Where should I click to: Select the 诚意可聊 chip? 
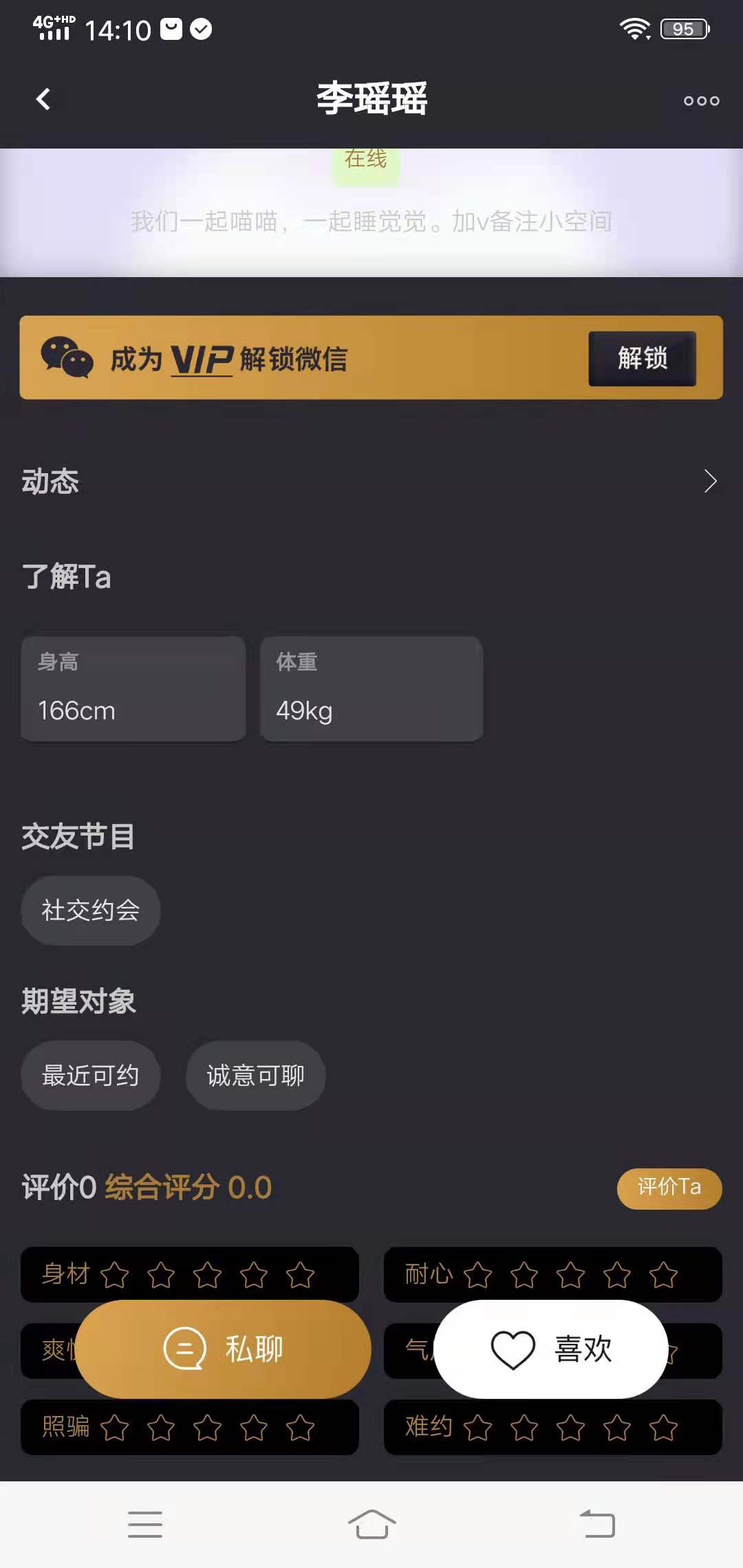coord(255,1076)
